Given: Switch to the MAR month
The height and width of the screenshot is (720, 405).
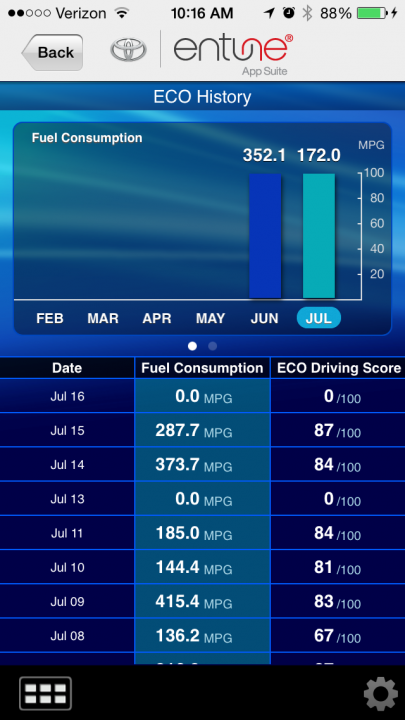Looking at the screenshot, I should (103, 318).
